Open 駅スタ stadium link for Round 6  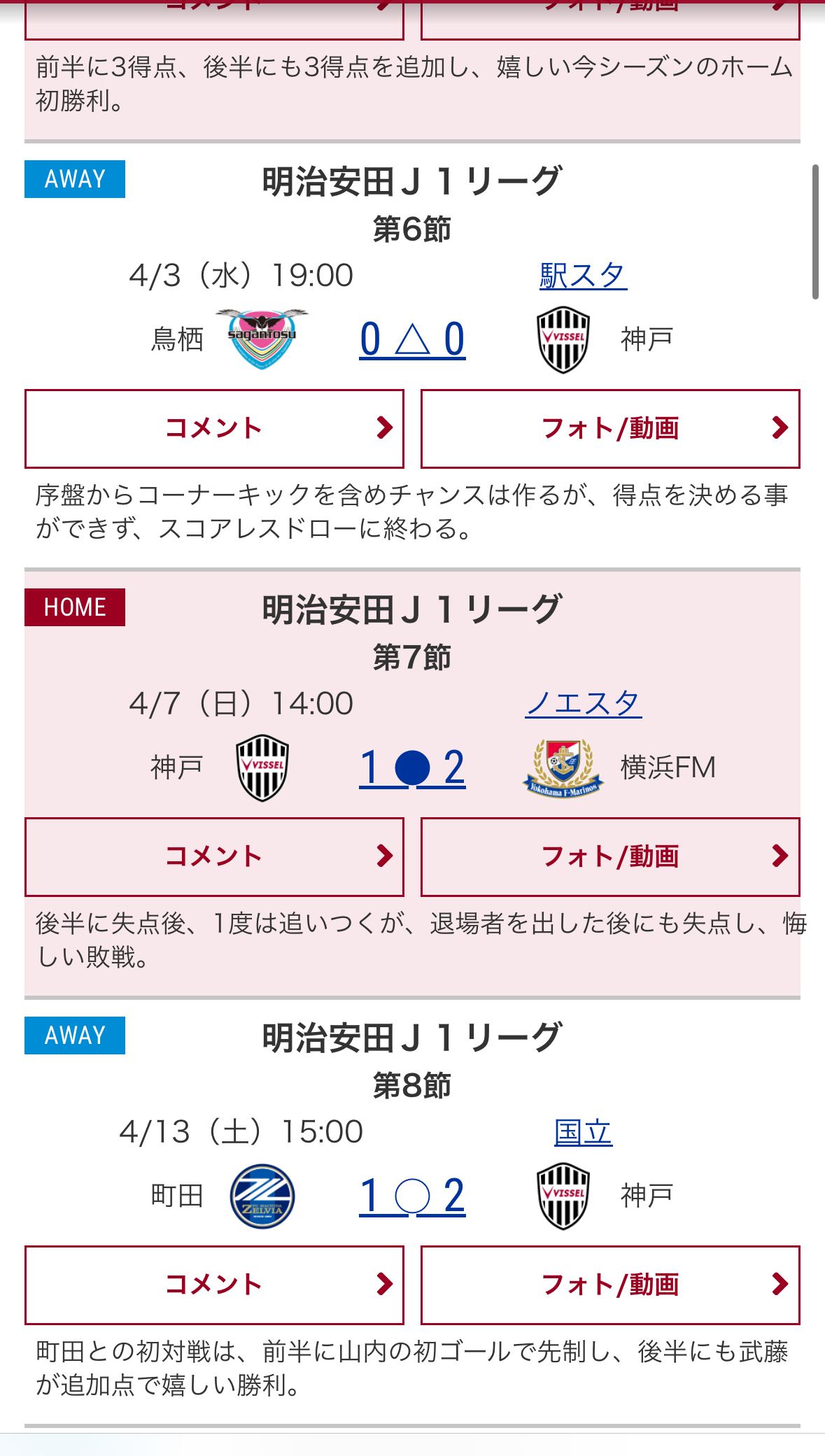pos(583,276)
